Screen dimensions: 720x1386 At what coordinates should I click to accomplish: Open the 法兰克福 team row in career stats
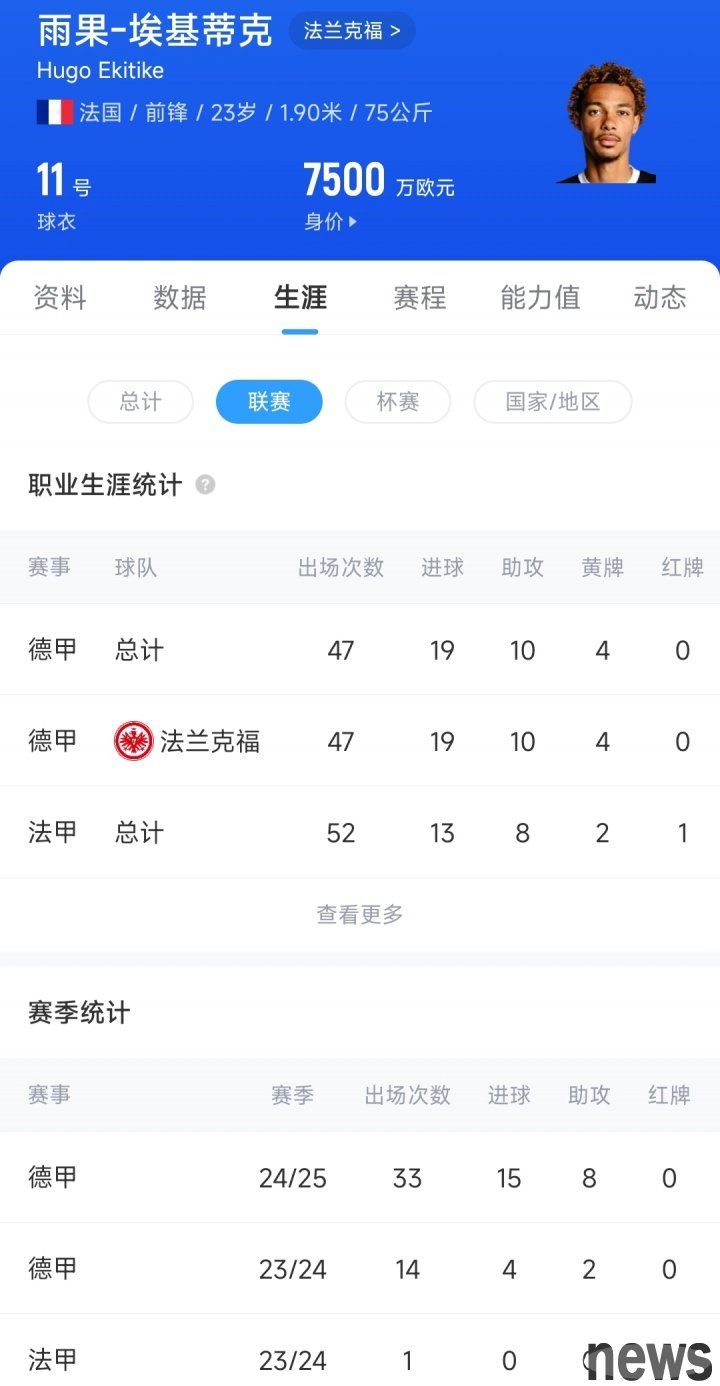pyautogui.click(x=360, y=741)
